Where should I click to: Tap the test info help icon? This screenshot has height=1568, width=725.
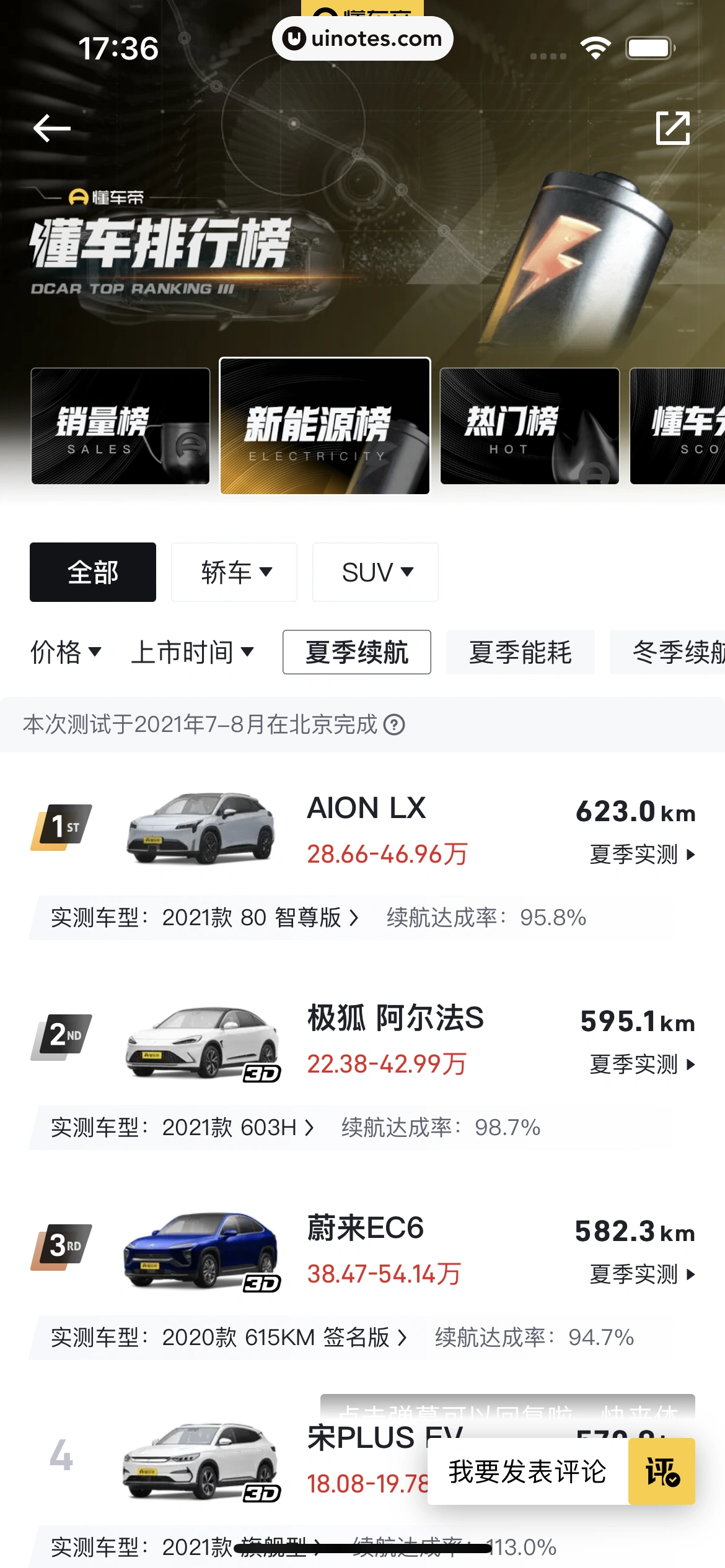pyautogui.click(x=394, y=725)
